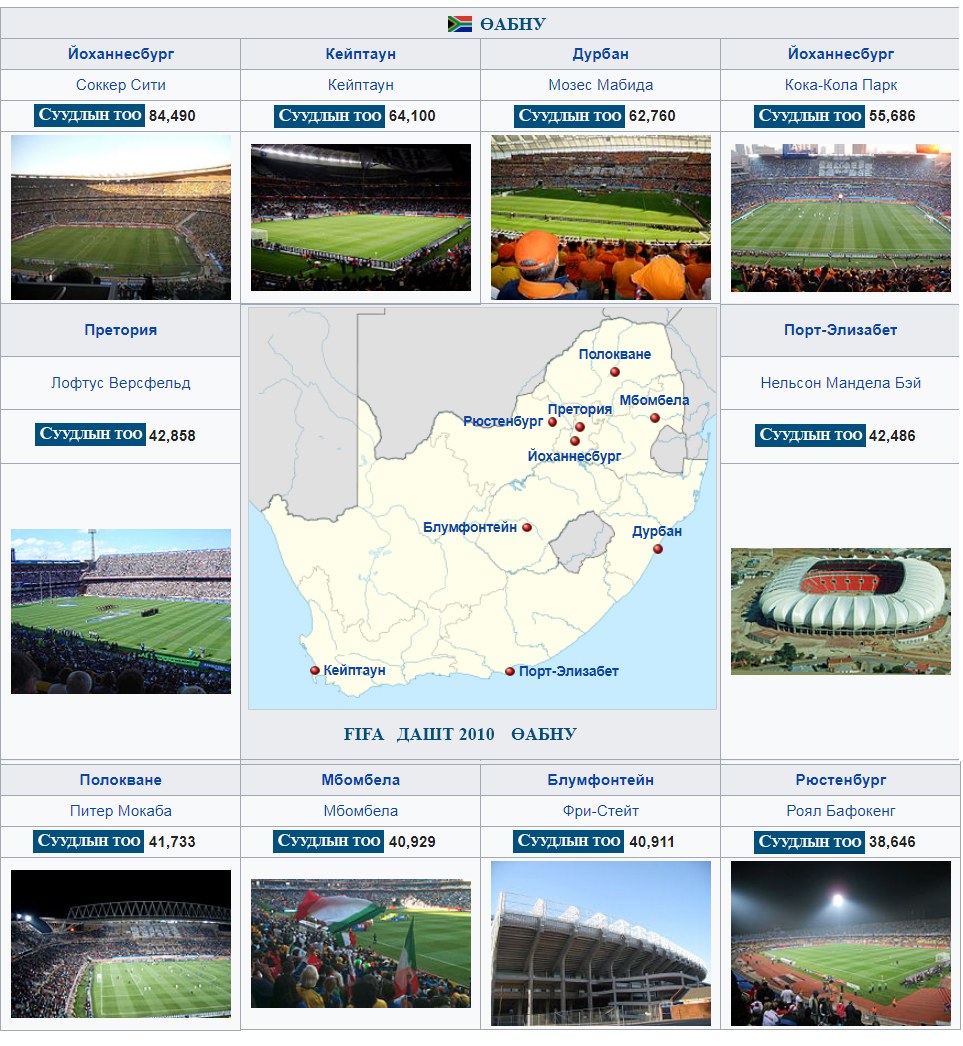Open the Мозес Мабида stadium photo
963x1046 pixels.
[x=600, y=218]
